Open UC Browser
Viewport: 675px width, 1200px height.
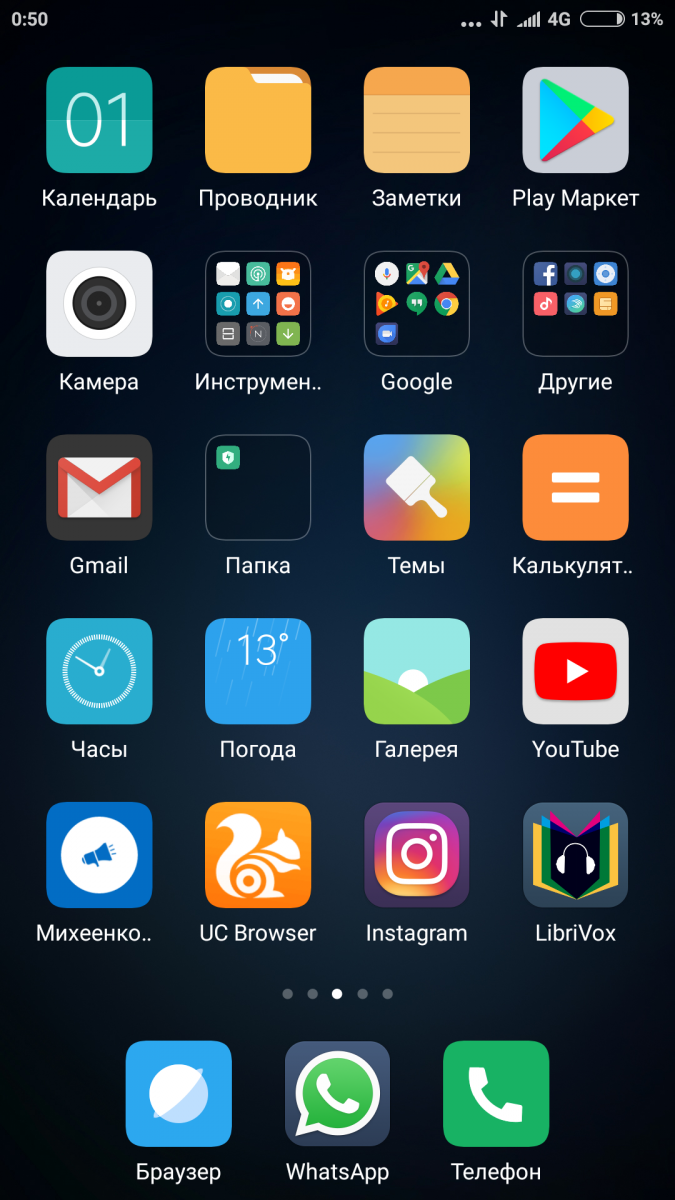tap(258, 855)
